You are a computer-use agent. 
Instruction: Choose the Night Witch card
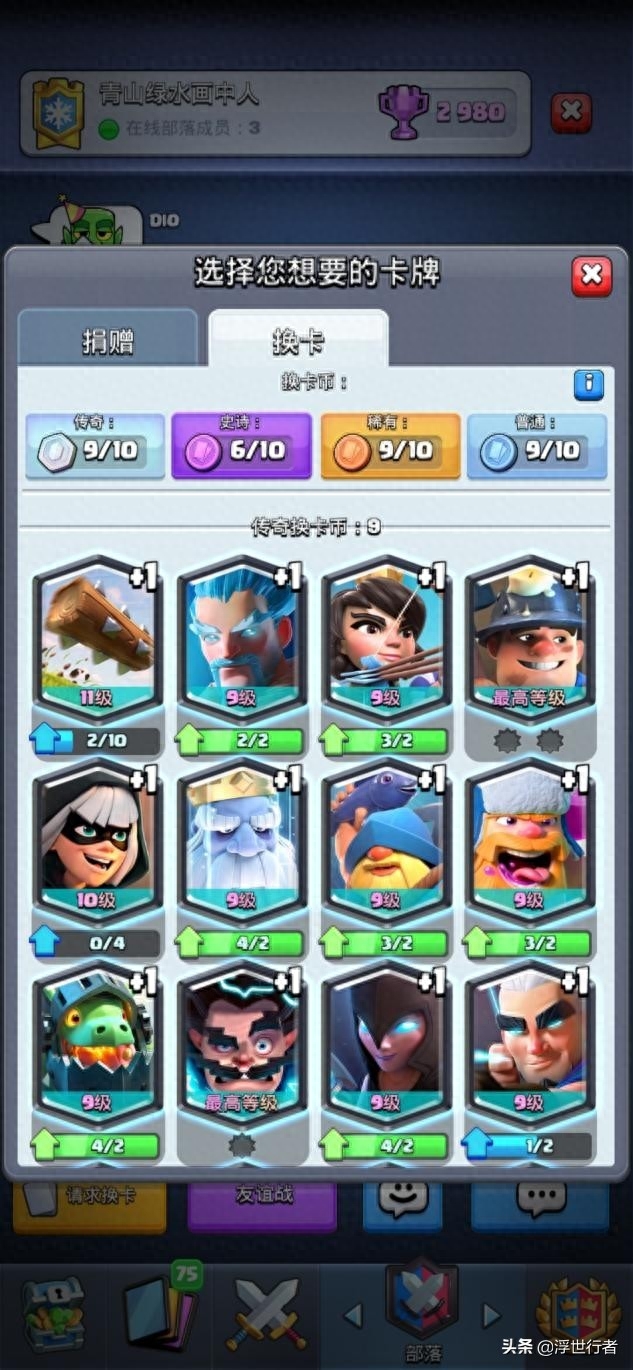387,1042
